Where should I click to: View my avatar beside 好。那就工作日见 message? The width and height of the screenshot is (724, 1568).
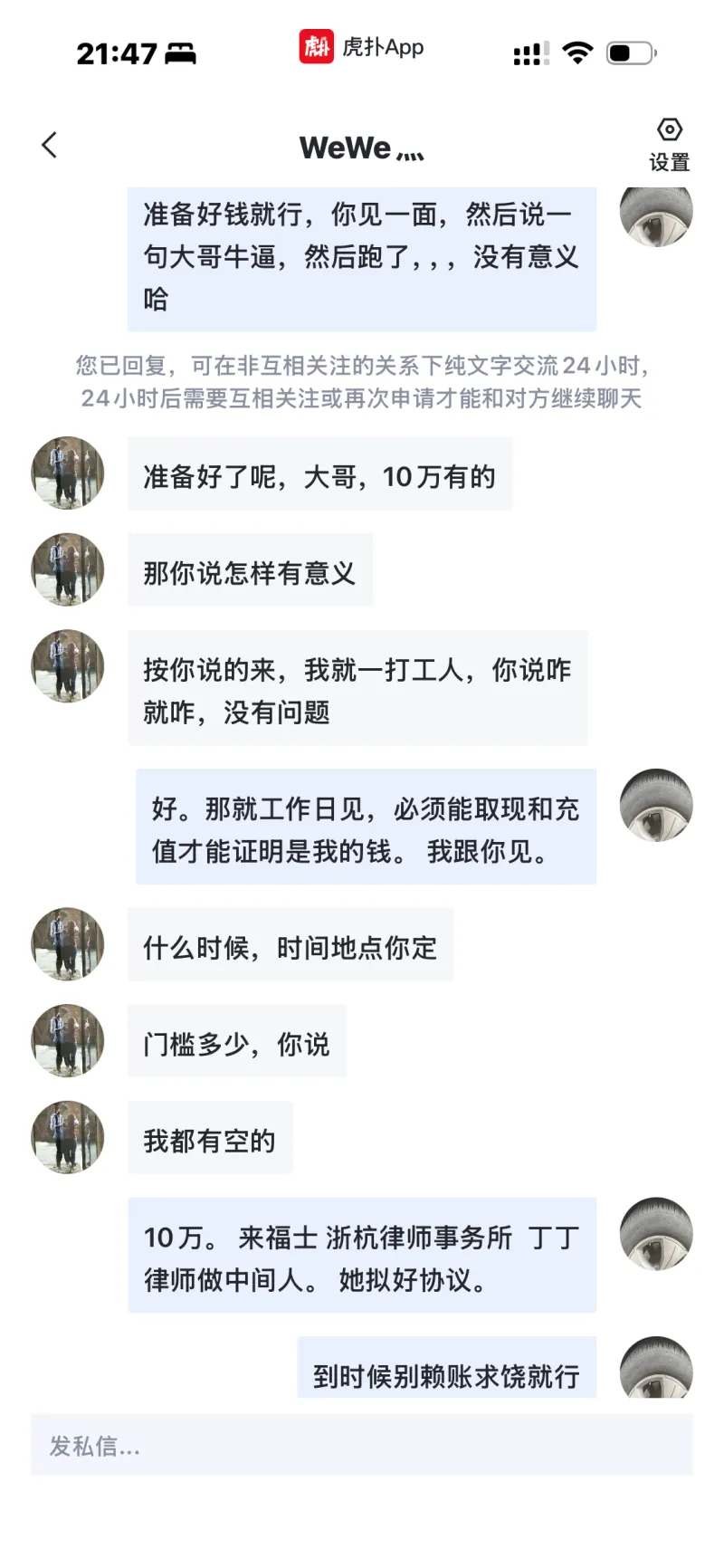[656, 805]
